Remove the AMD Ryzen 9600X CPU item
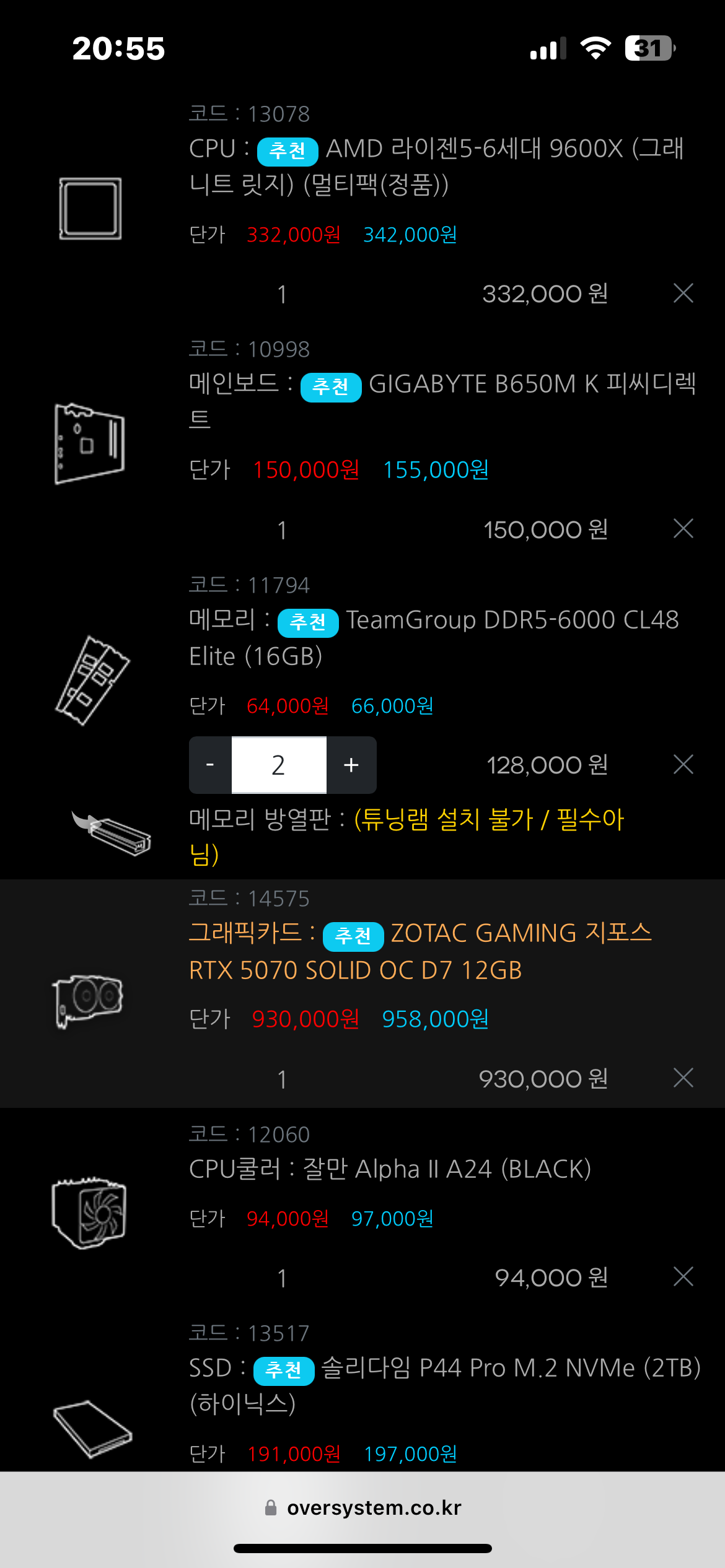Screen dimensions: 725x1568 (x=683, y=293)
